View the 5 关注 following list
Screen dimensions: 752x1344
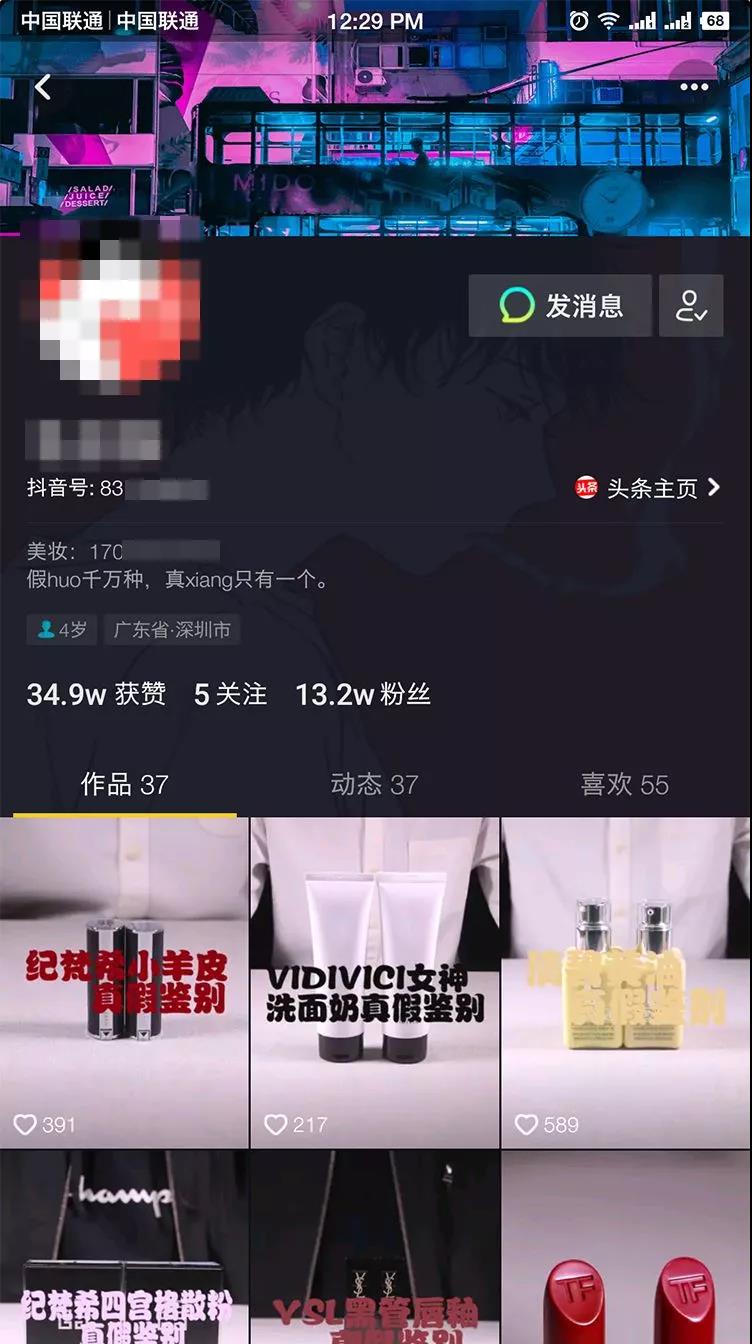point(230,695)
